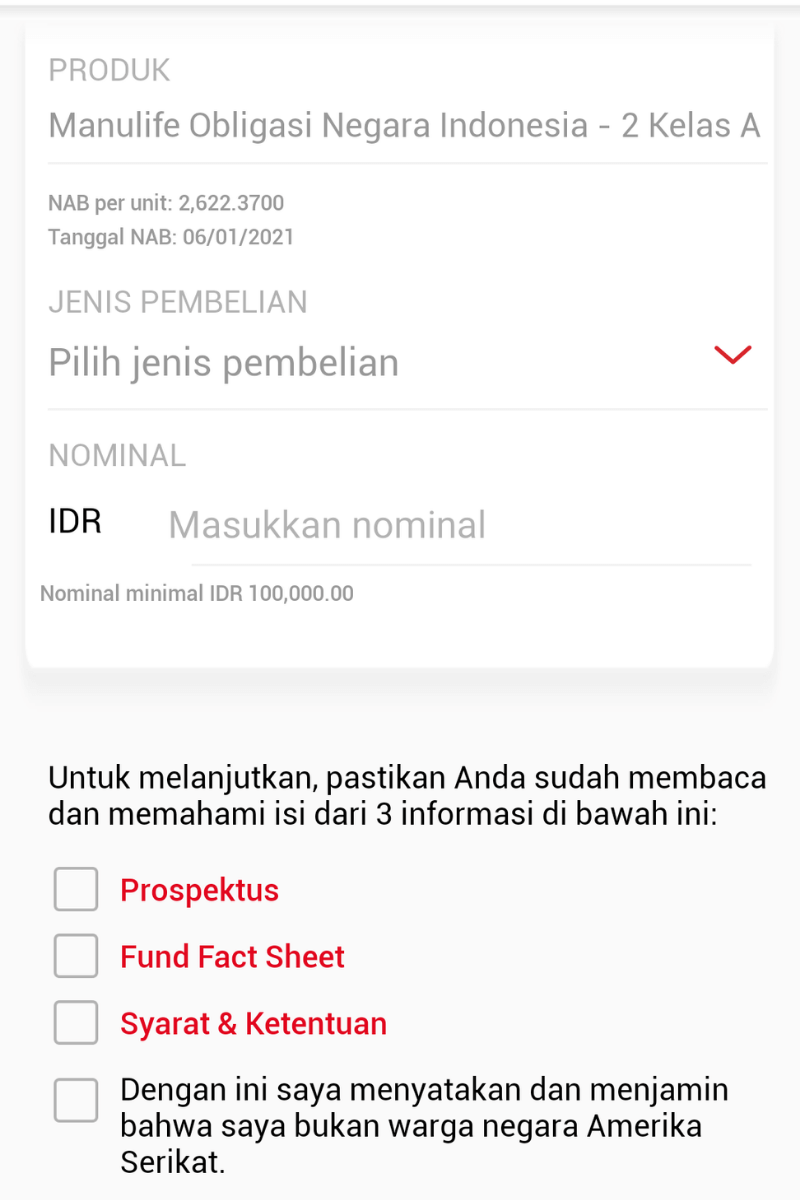Select the NOMINAL field label
The image size is (800, 1200).
coord(117,455)
